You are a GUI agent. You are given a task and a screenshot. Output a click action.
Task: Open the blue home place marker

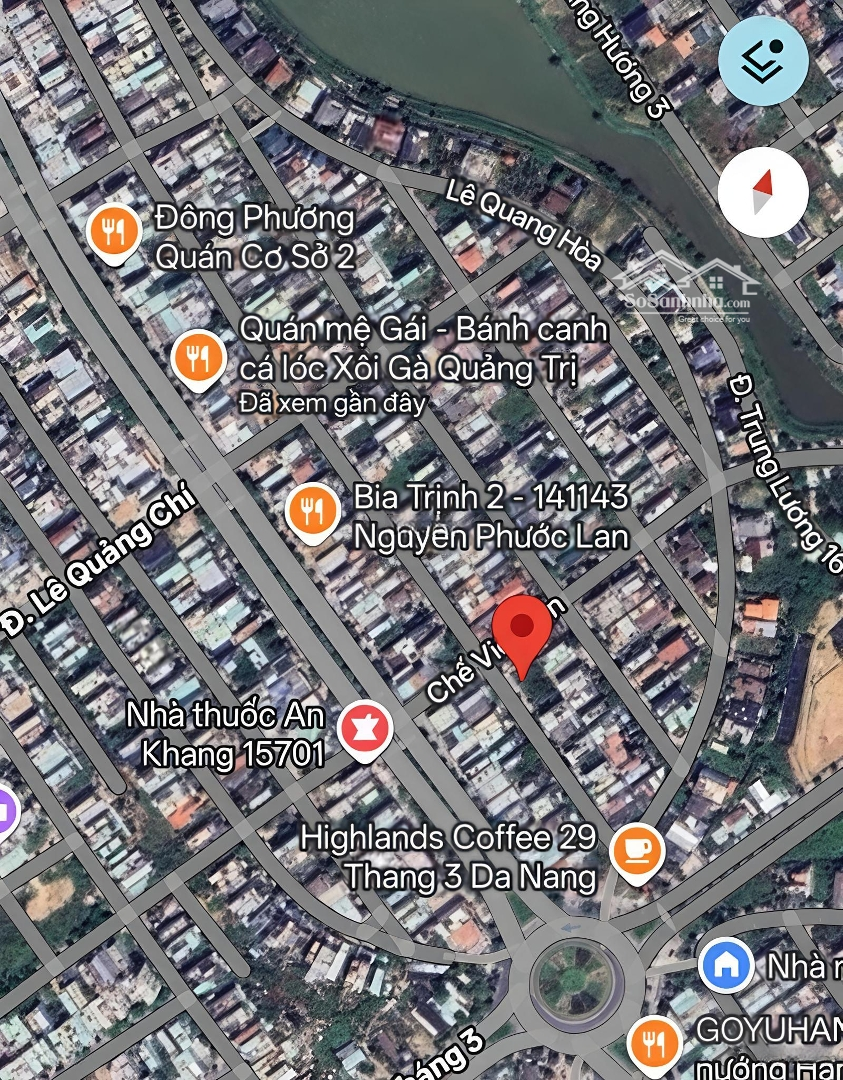pyautogui.click(x=727, y=965)
